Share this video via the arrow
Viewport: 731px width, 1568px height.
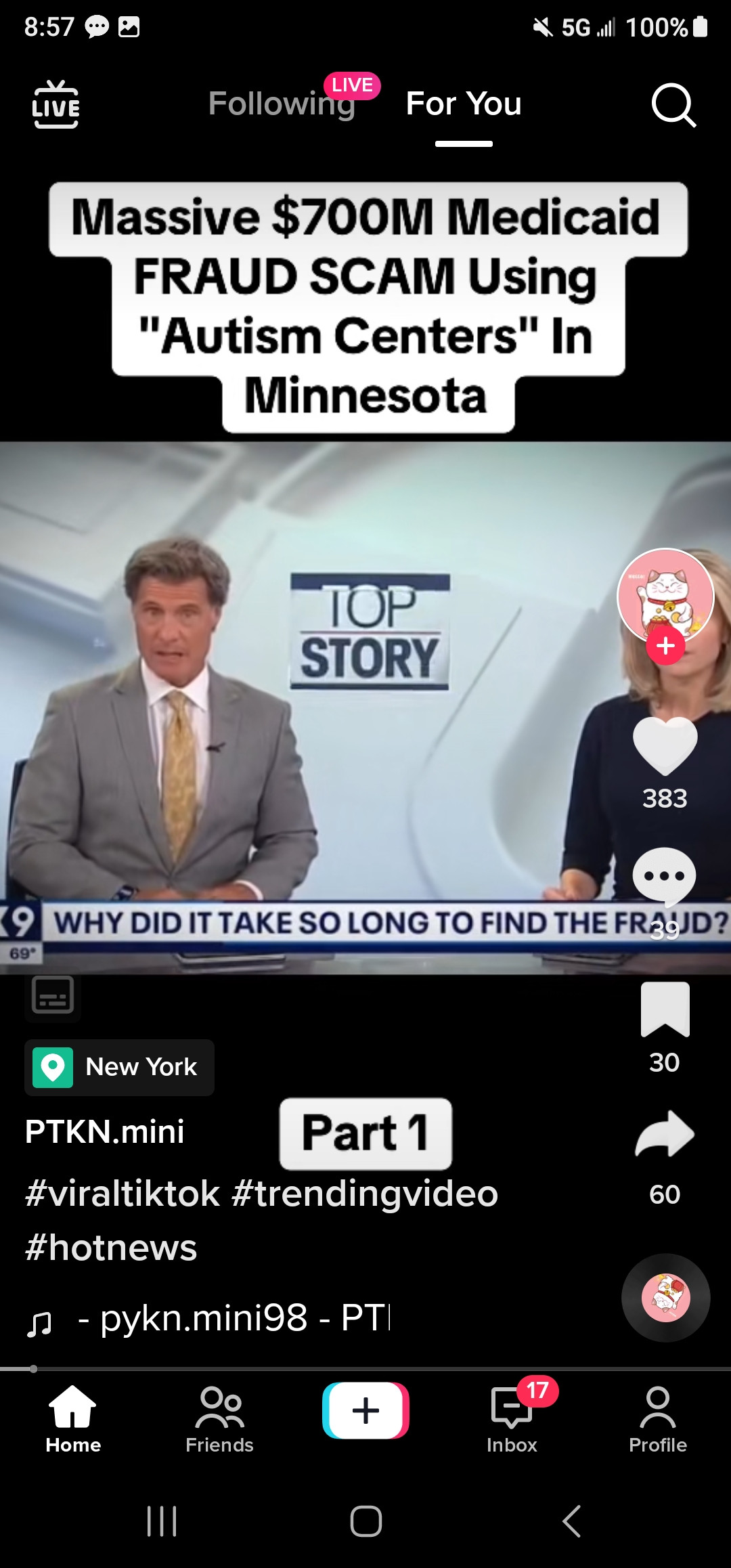pyautogui.click(x=665, y=1134)
